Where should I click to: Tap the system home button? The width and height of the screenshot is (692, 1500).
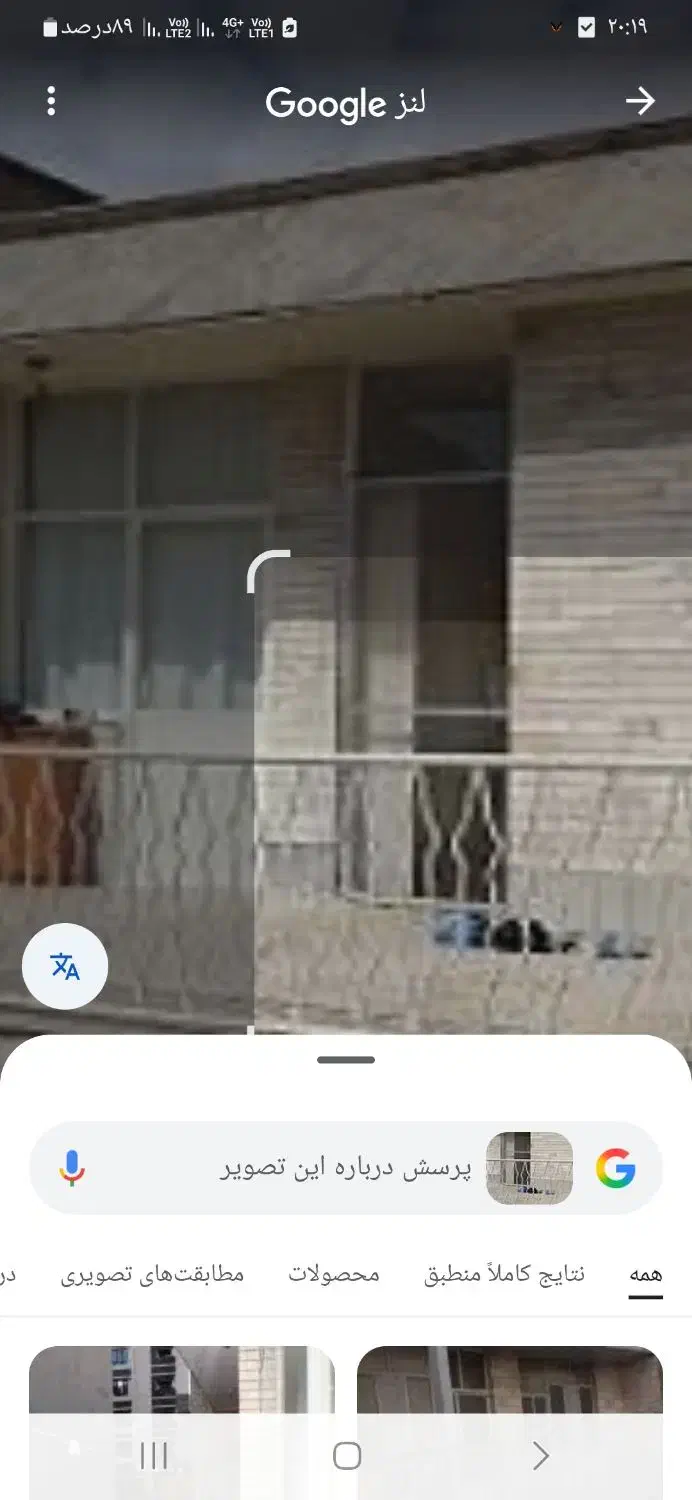(x=346, y=1456)
